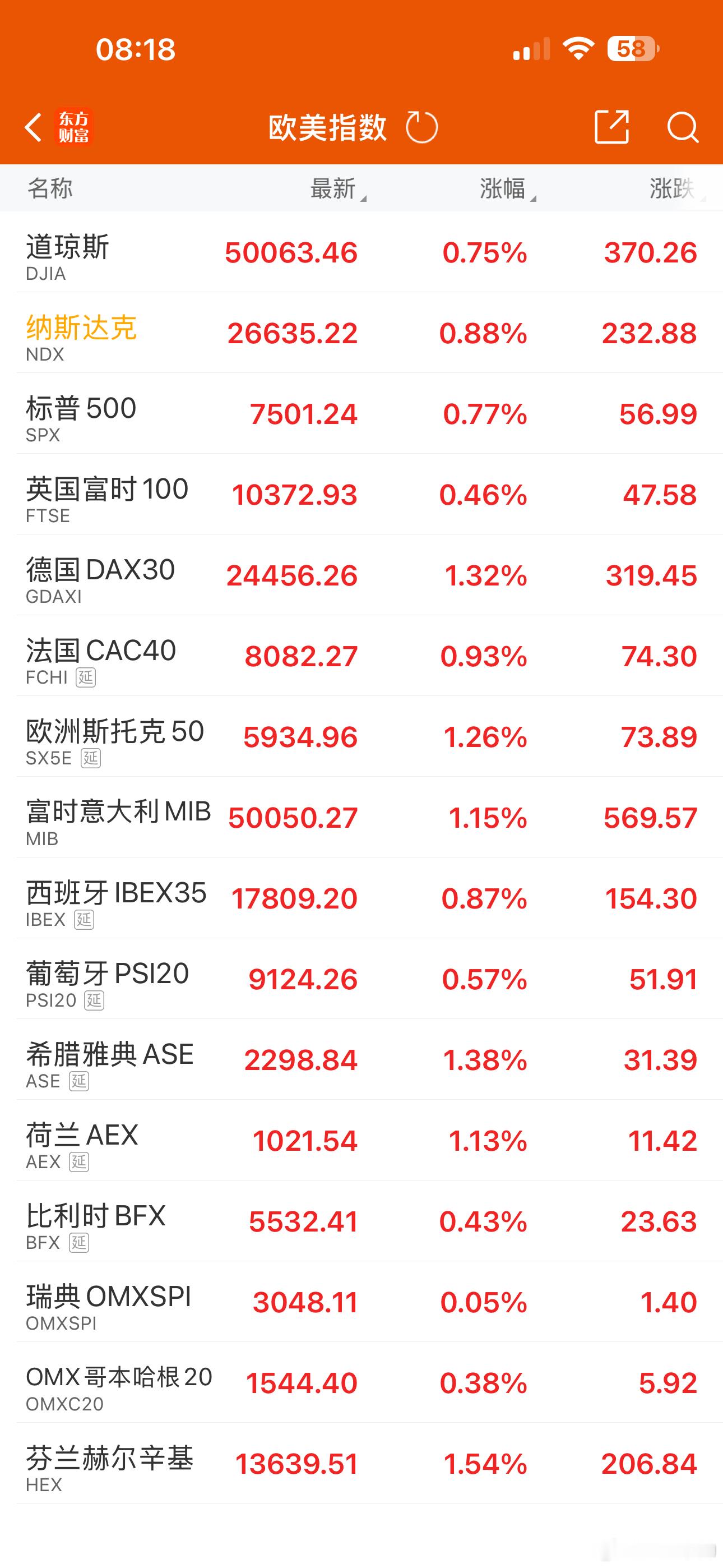View details for 标普500
The image size is (723, 1568).
pyautogui.click(x=361, y=414)
